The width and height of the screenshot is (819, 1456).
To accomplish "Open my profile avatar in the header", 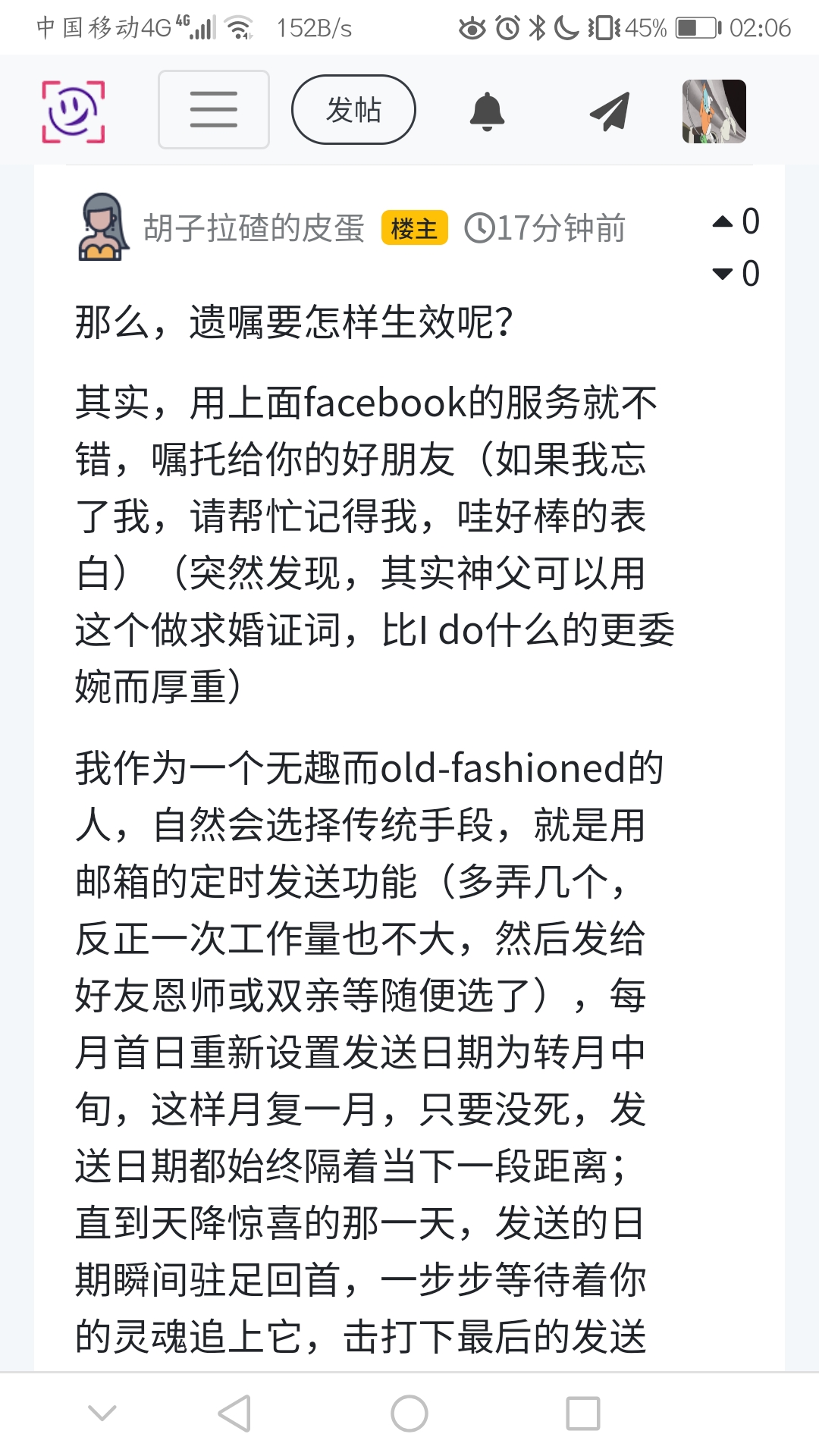I will tap(714, 111).
